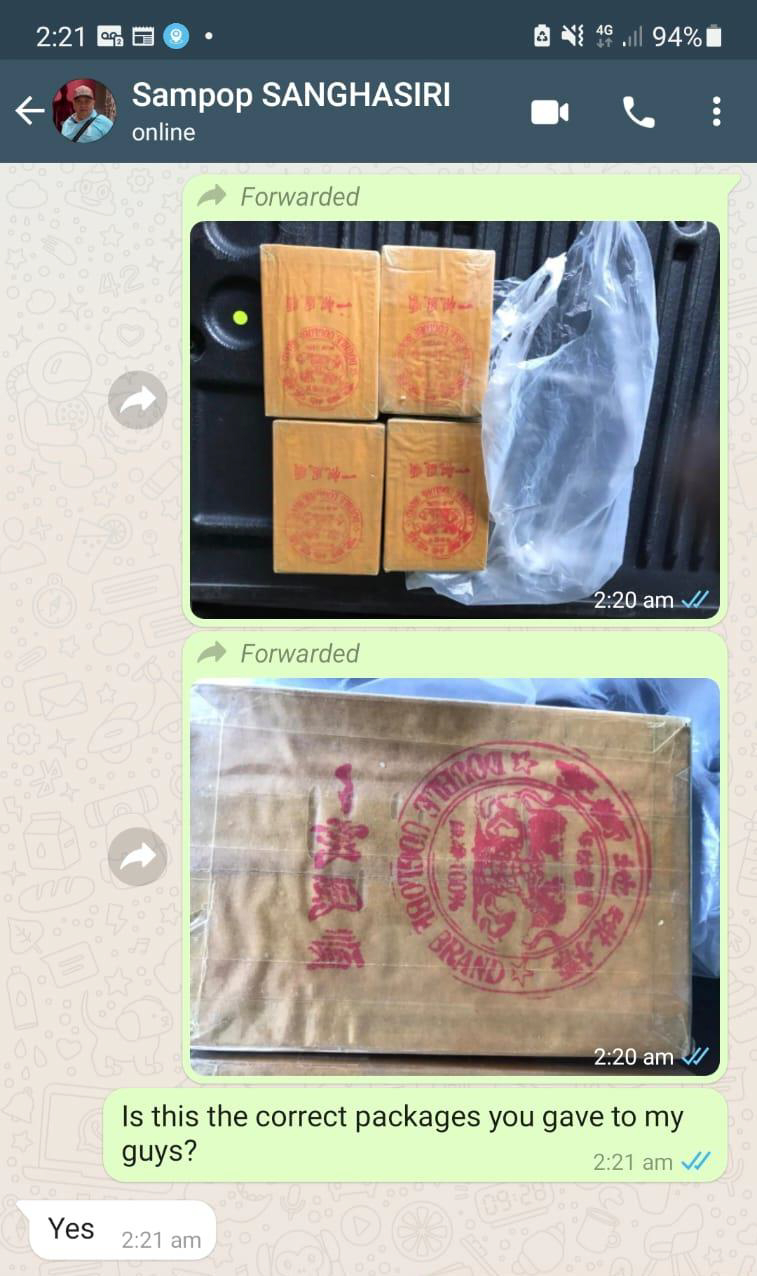Image resolution: width=757 pixels, height=1276 pixels.
Task: Start a voice call with Sampop
Action: [x=638, y=112]
